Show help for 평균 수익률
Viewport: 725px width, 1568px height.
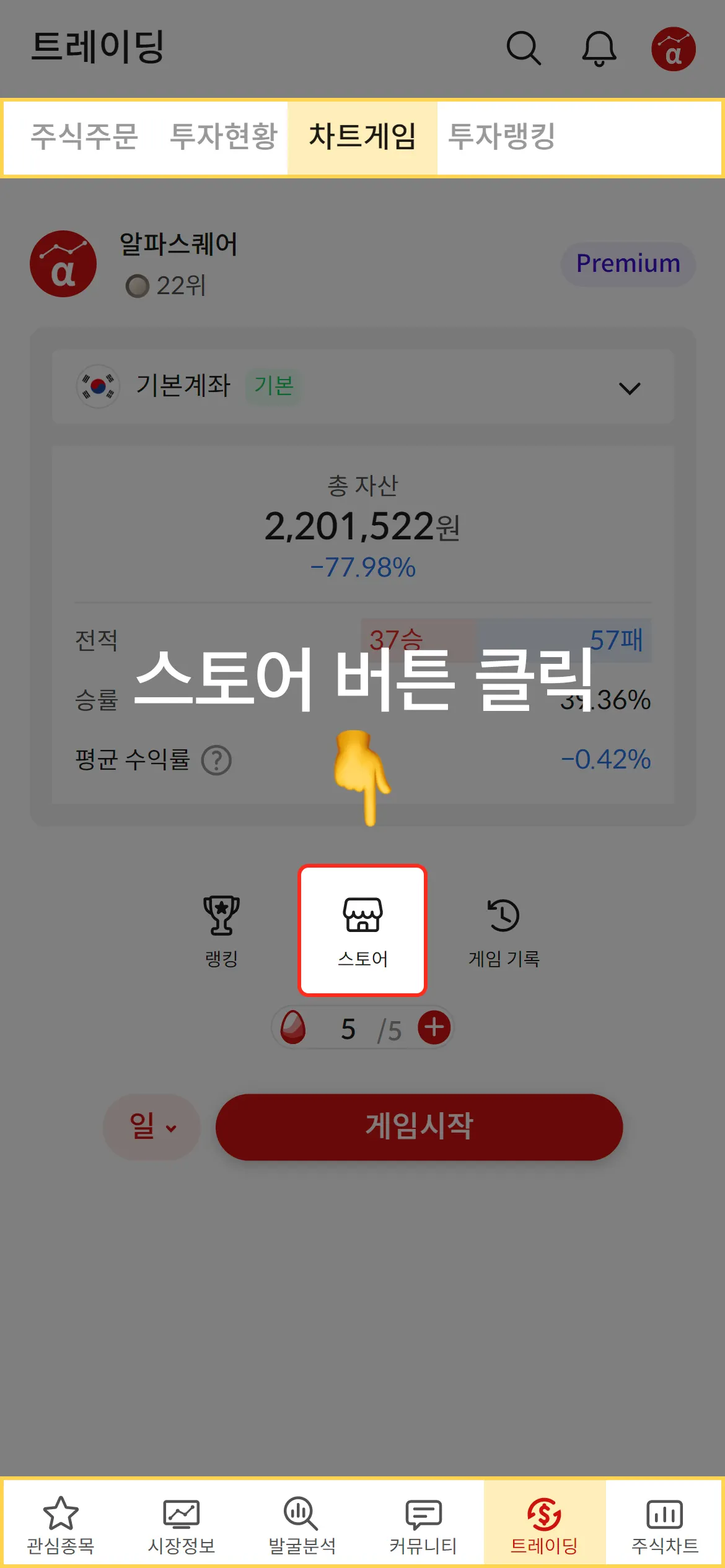pos(216,760)
